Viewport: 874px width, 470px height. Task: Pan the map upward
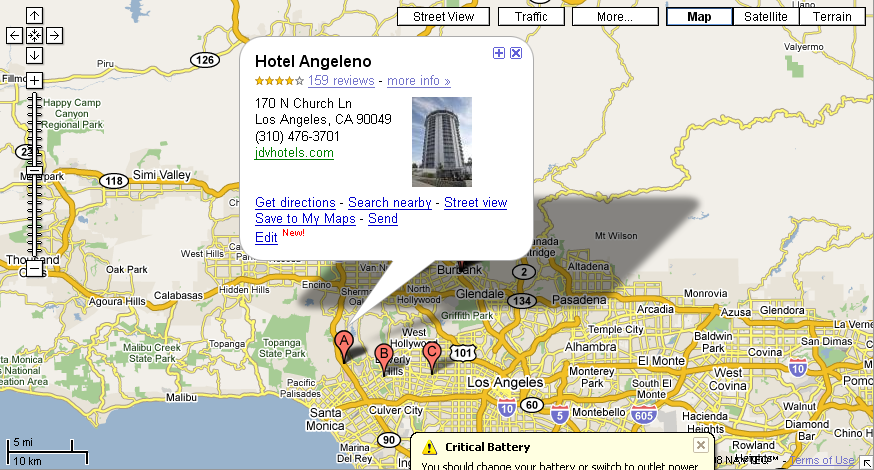pyautogui.click(x=34, y=16)
